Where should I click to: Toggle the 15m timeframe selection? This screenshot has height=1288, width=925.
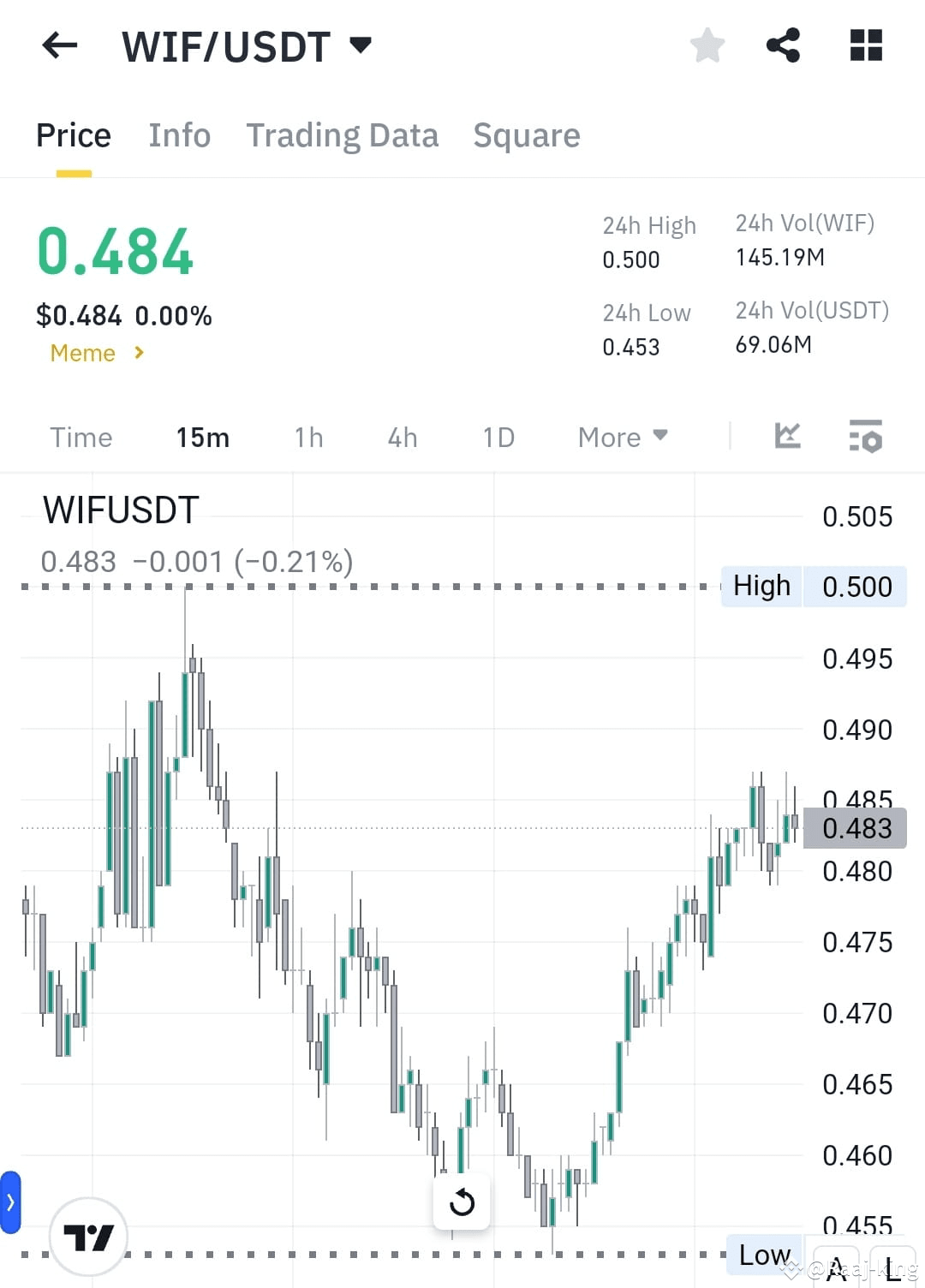pos(202,437)
